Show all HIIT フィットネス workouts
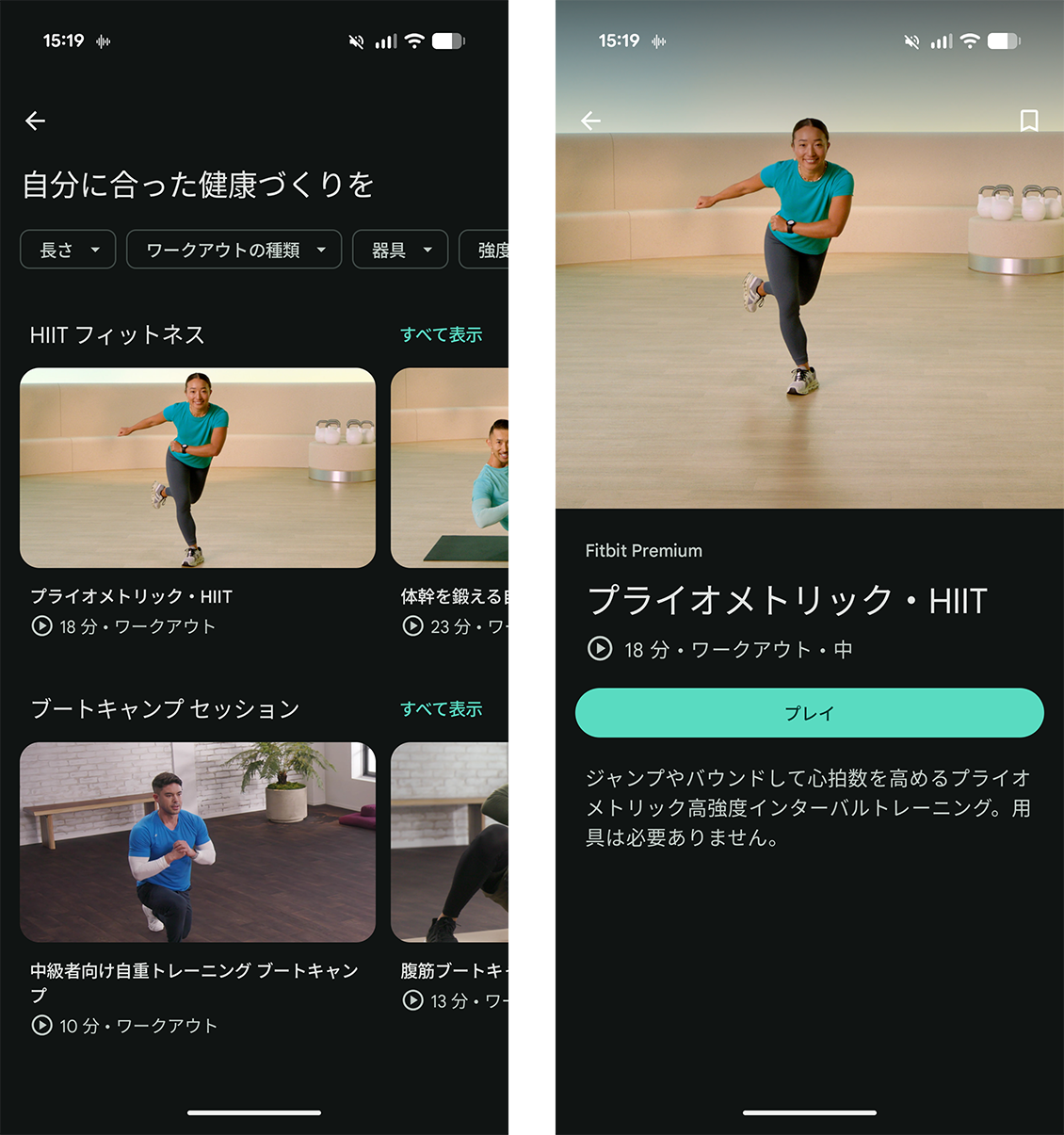The width and height of the screenshot is (1064, 1135). pyautogui.click(x=441, y=334)
